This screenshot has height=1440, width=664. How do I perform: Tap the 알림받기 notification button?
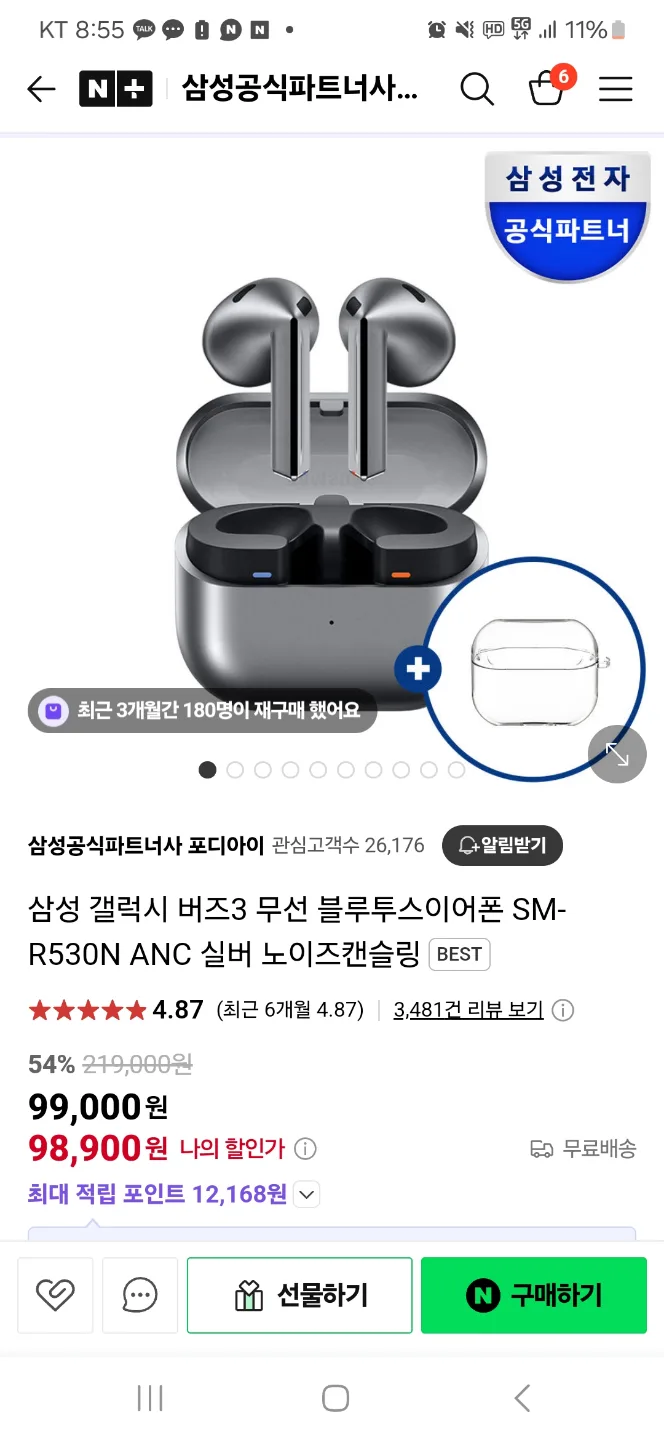(x=502, y=845)
